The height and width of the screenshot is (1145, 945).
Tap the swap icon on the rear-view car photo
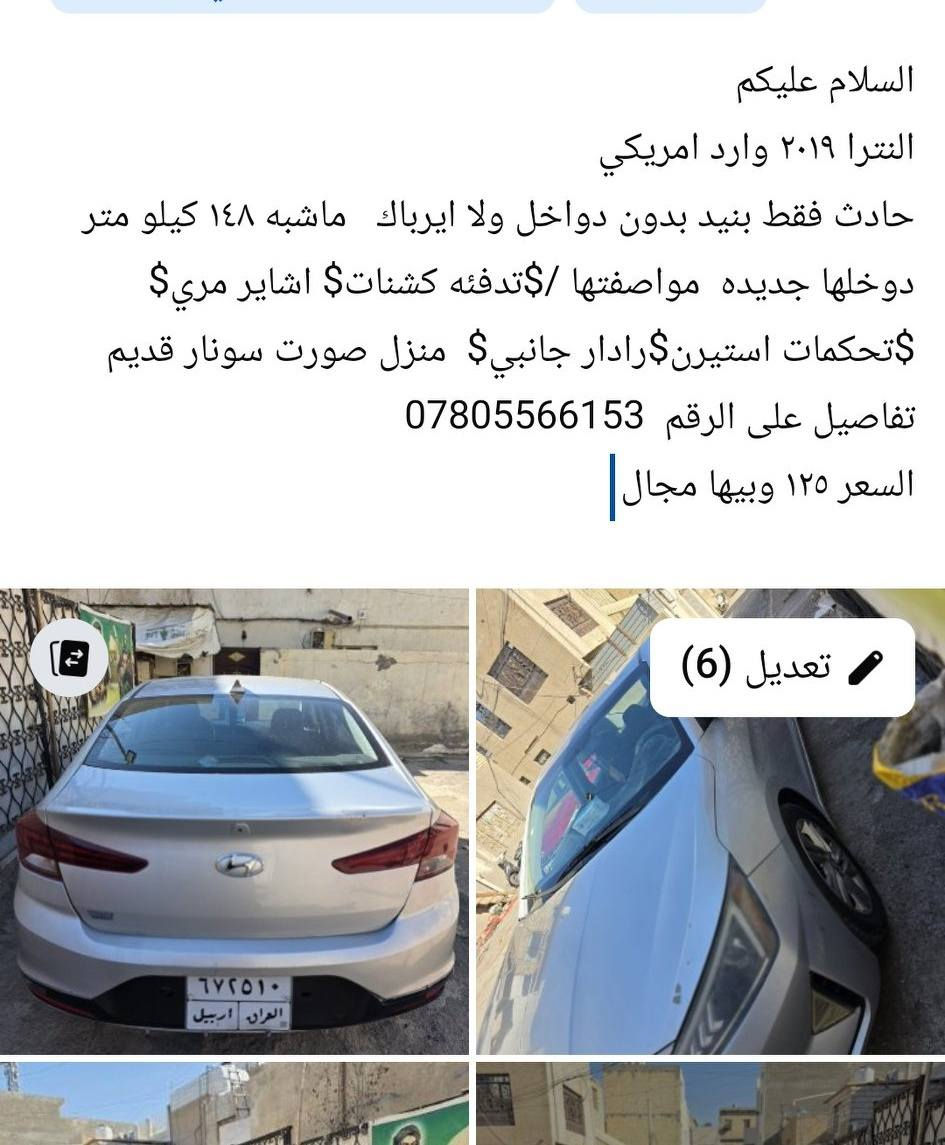click(x=68, y=658)
